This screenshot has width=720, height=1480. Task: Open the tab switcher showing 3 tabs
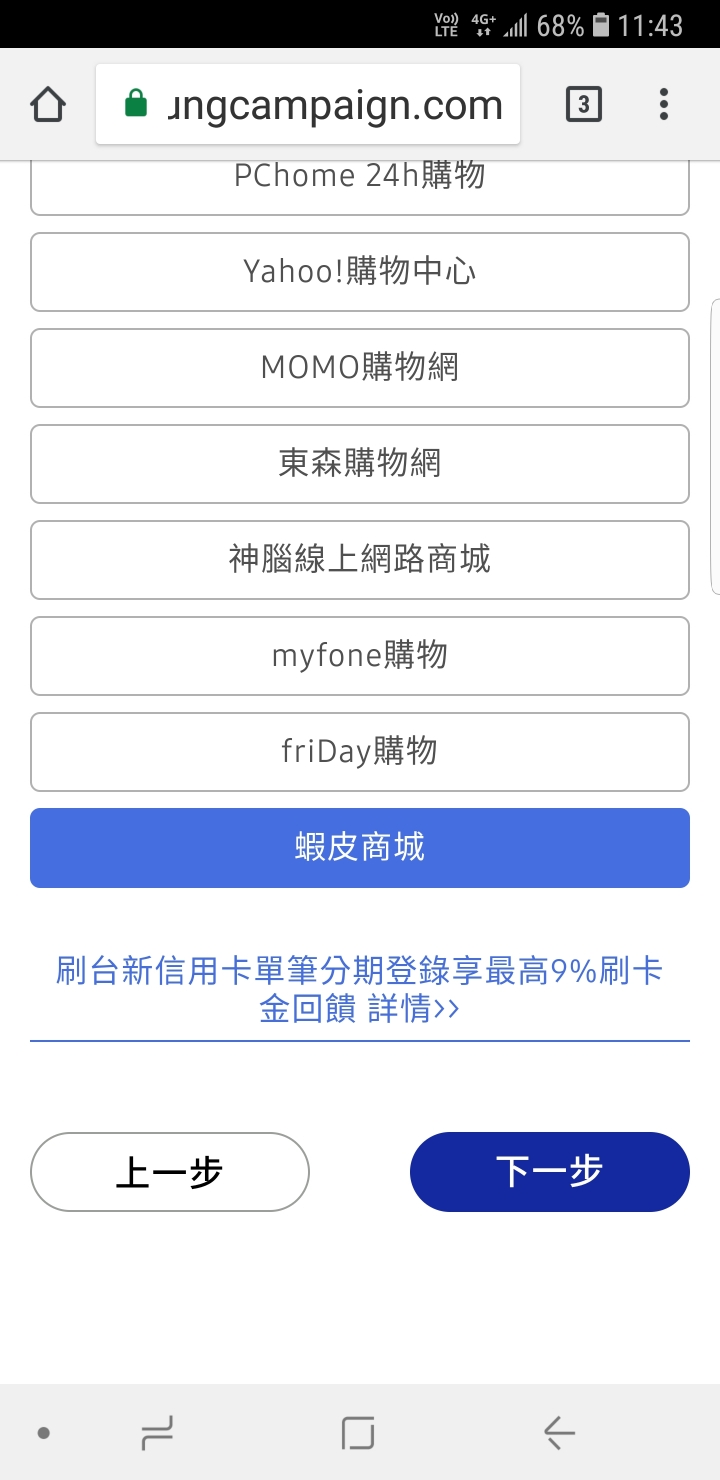584,104
